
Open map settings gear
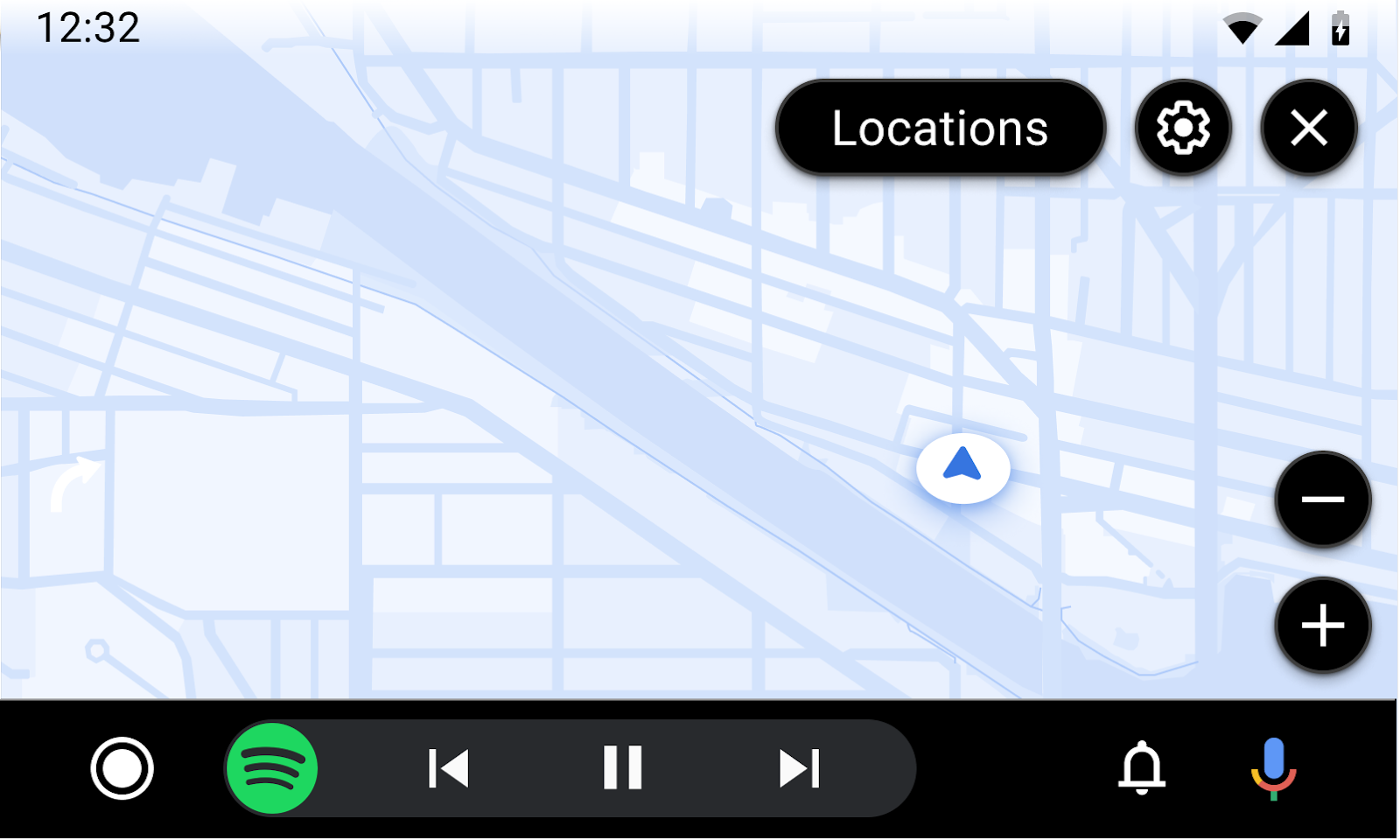[x=1183, y=128]
